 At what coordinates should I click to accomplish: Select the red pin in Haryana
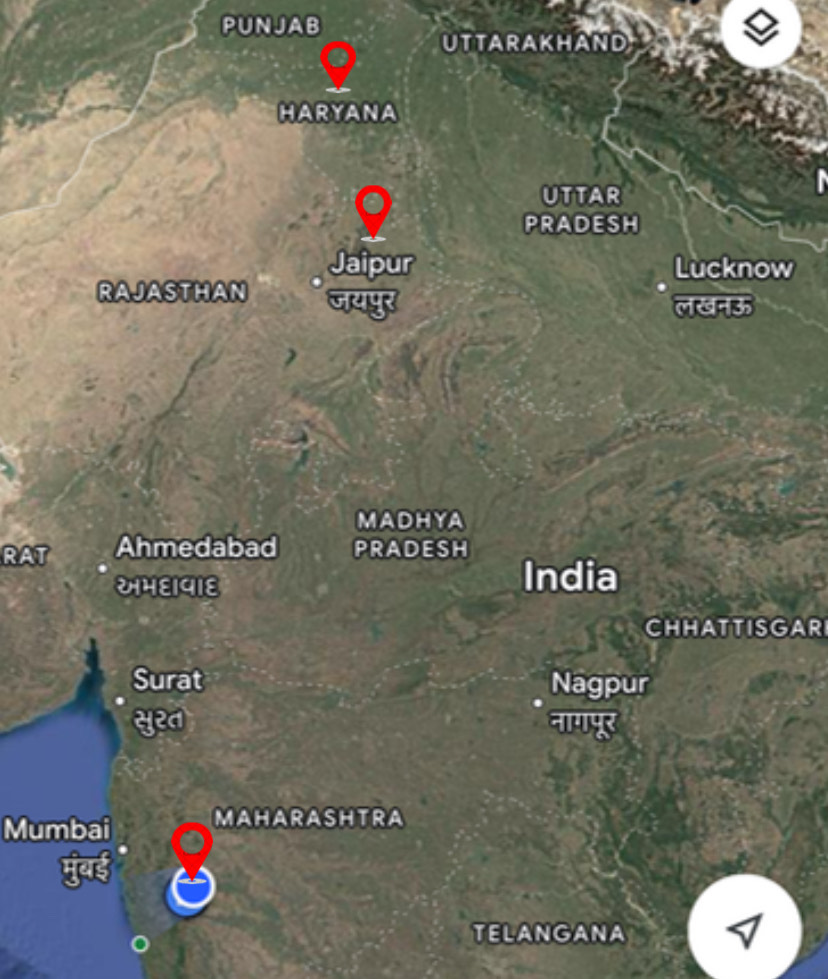pos(338,63)
